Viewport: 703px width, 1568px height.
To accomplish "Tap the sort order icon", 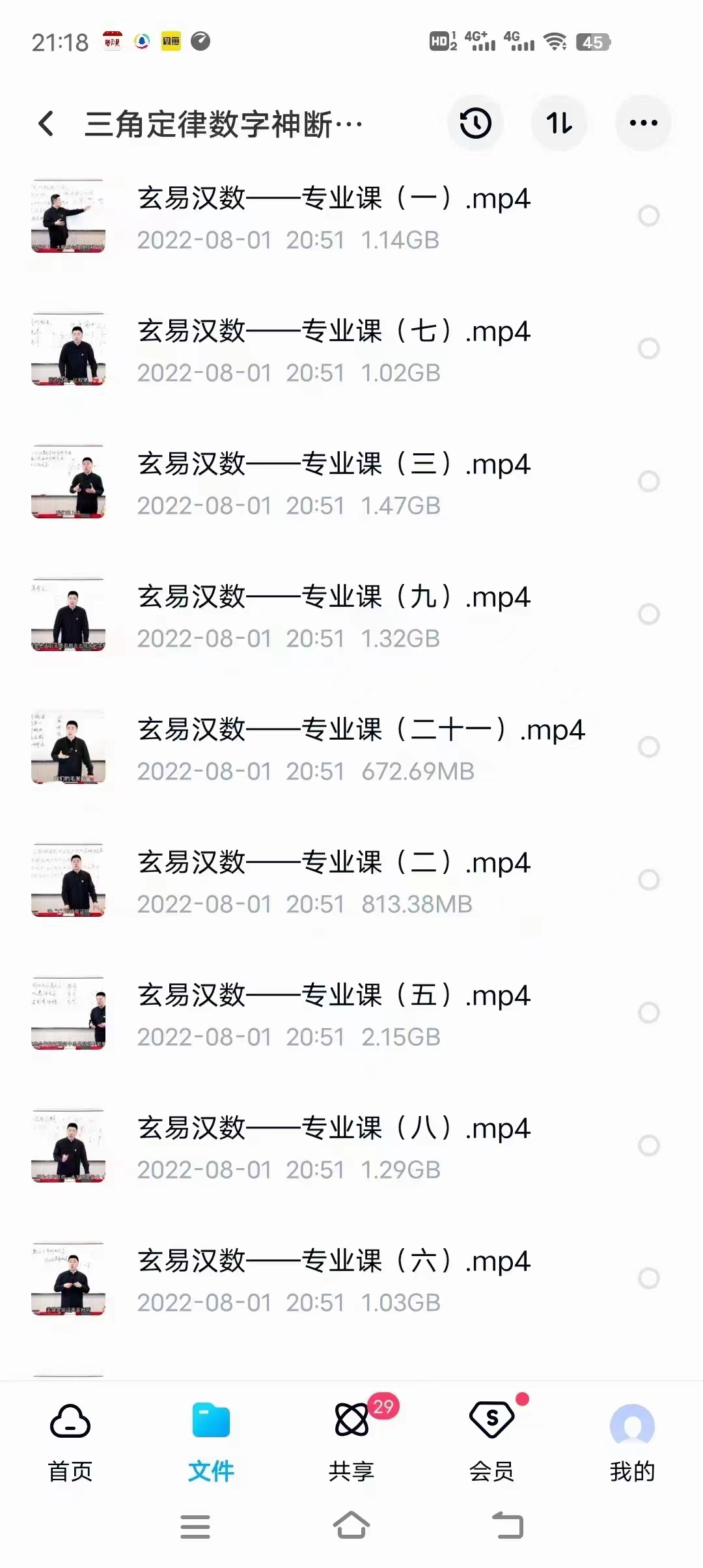I will [x=560, y=122].
